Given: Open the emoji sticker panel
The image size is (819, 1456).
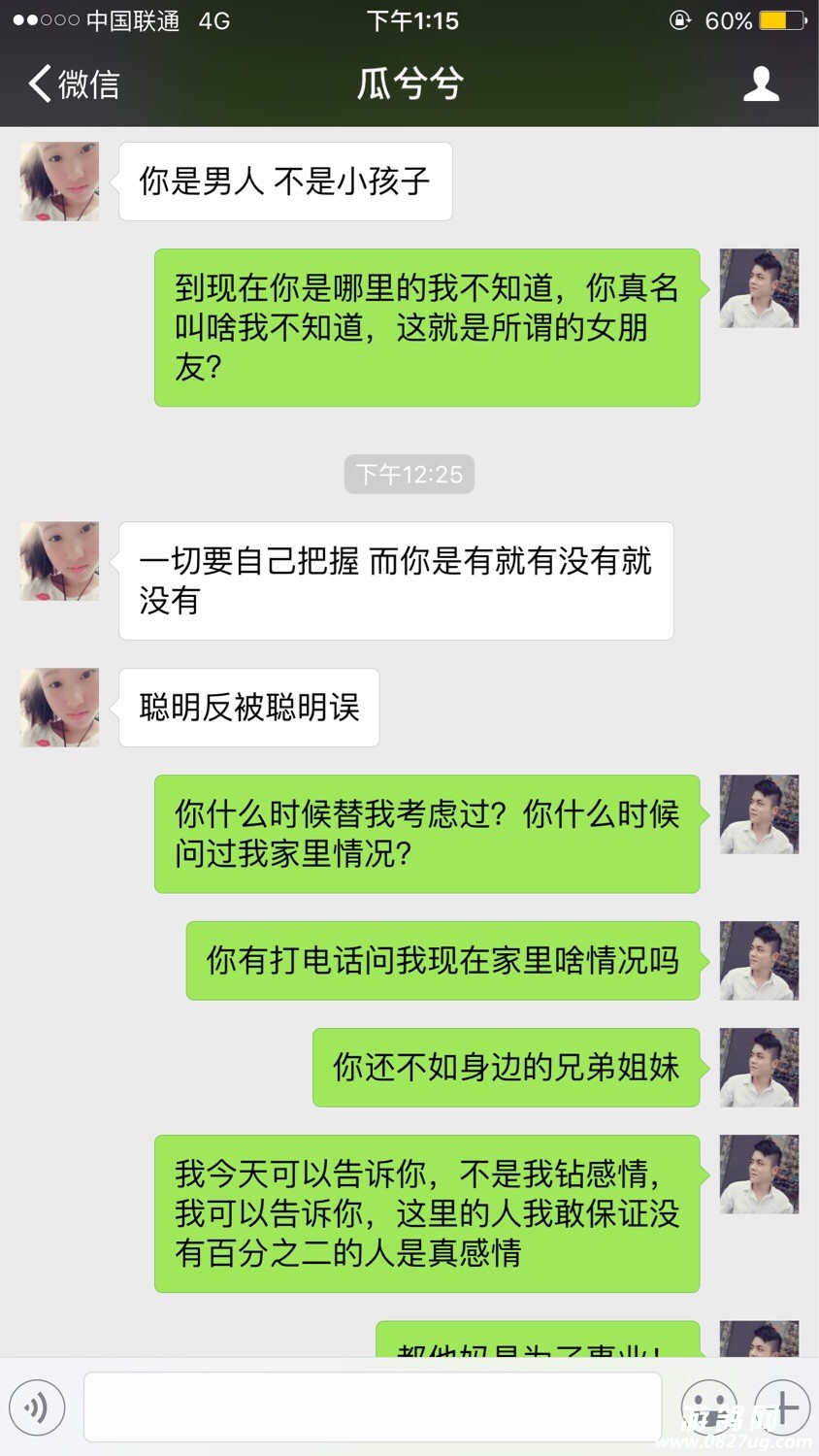Looking at the screenshot, I should coord(708,1406).
